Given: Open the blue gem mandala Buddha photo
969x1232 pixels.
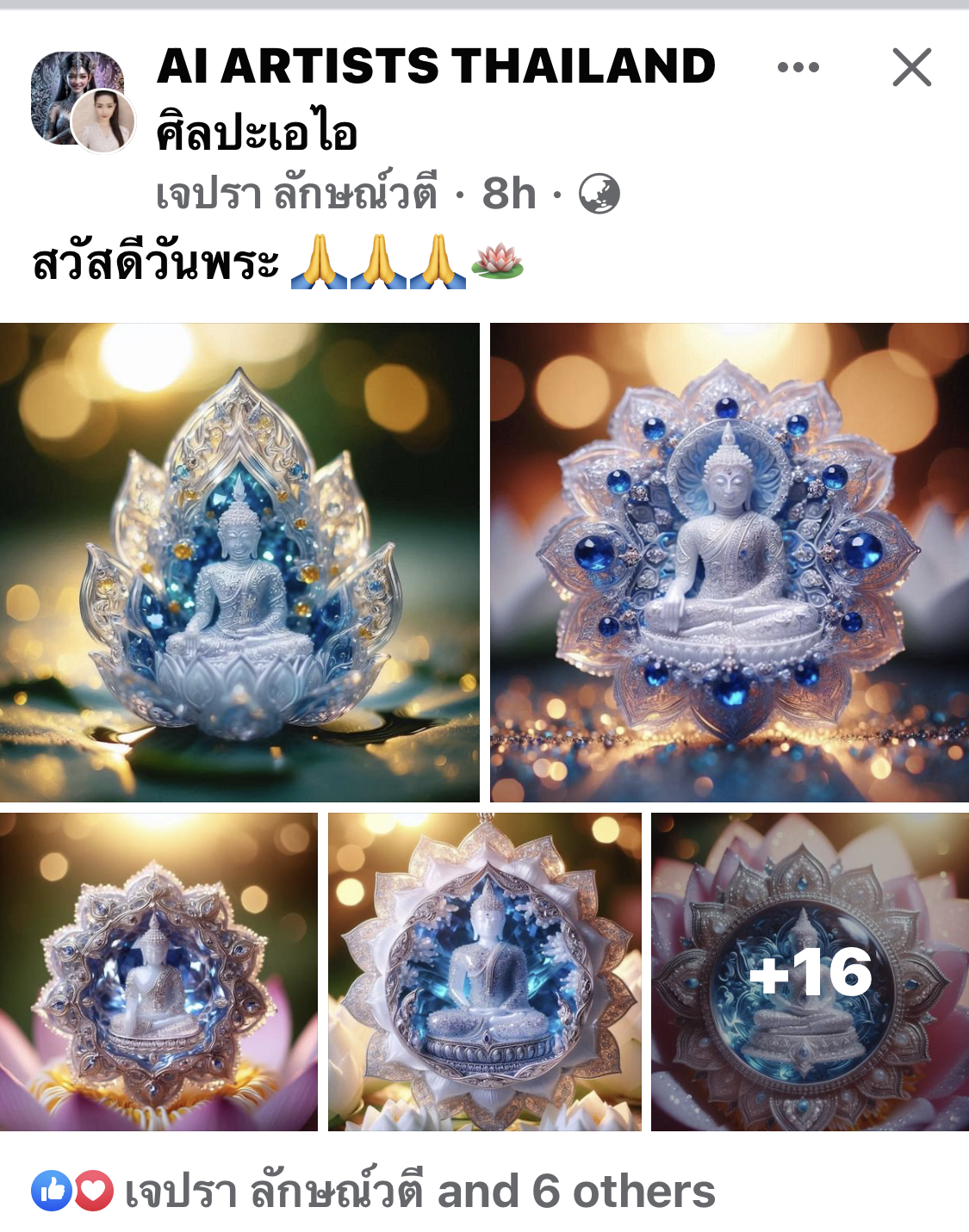Looking at the screenshot, I should click(729, 562).
